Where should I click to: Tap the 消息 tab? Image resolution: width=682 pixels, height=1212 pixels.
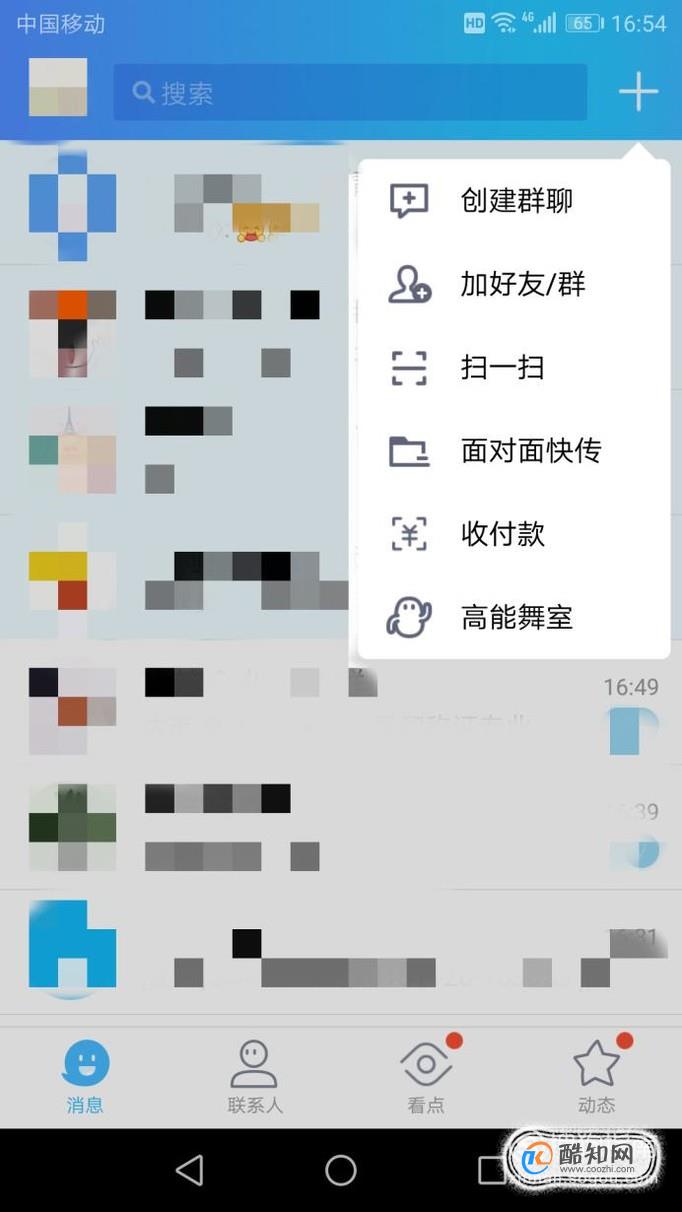85,1077
